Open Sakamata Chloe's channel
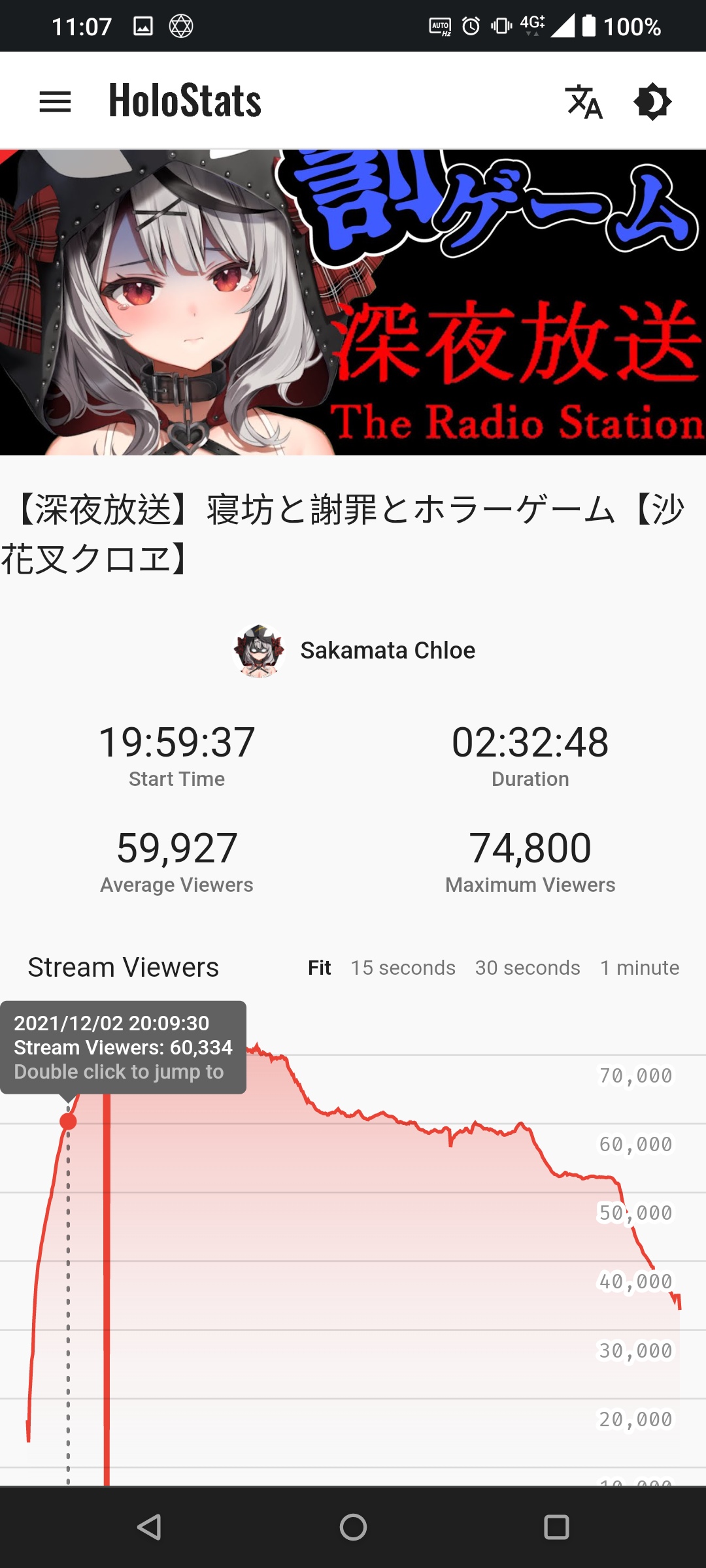 click(x=354, y=651)
